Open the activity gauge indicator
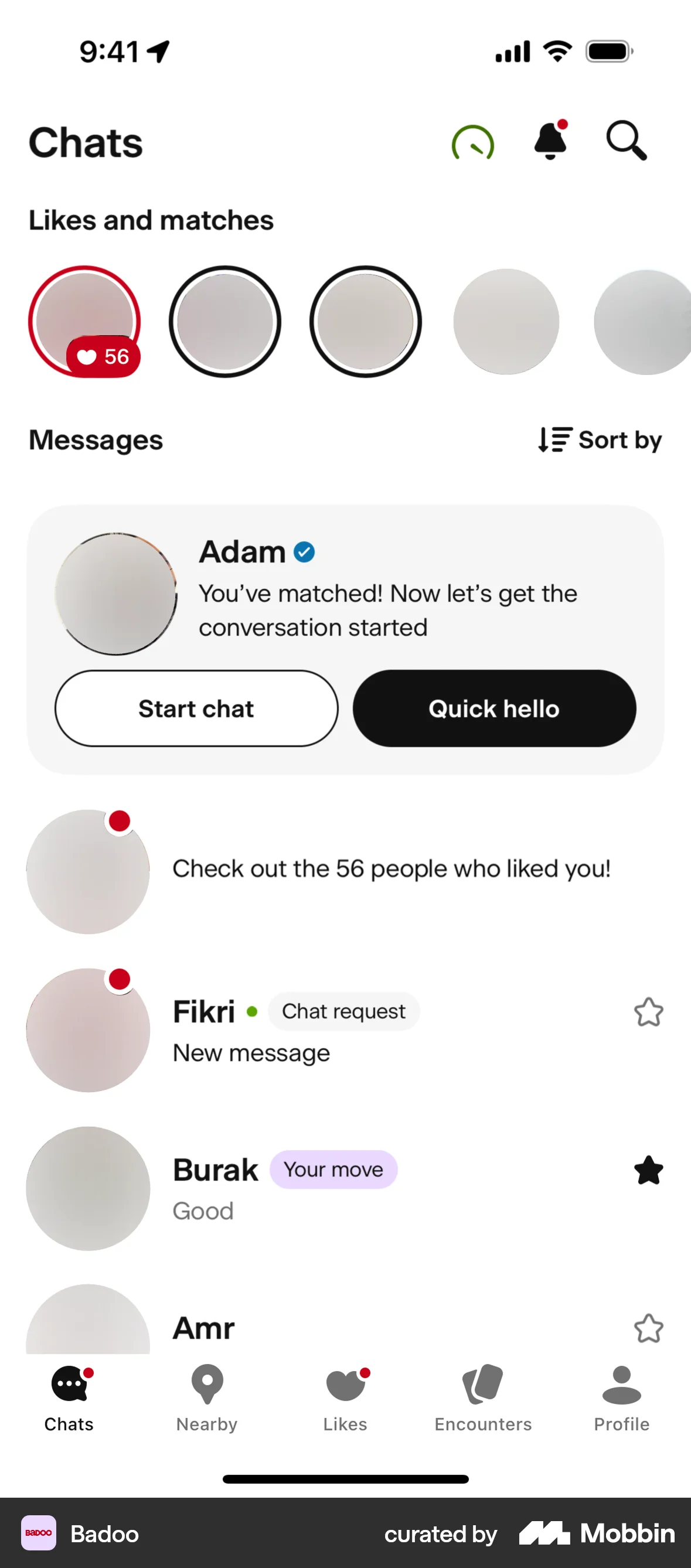Screen dimensions: 691x1568 474,142
